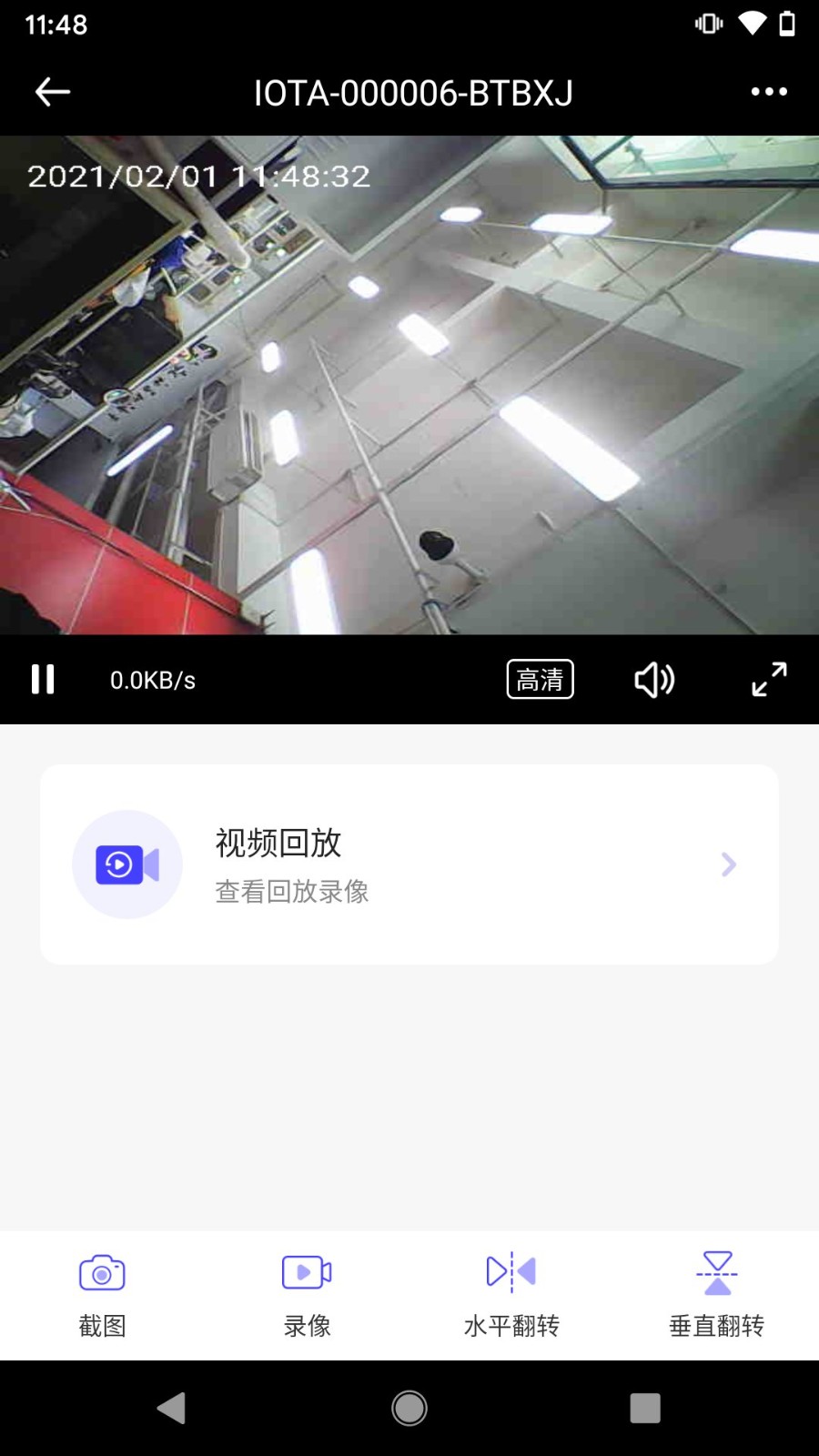Enter fullscreen video view
819x1456 pixels.
coord(769,679)
